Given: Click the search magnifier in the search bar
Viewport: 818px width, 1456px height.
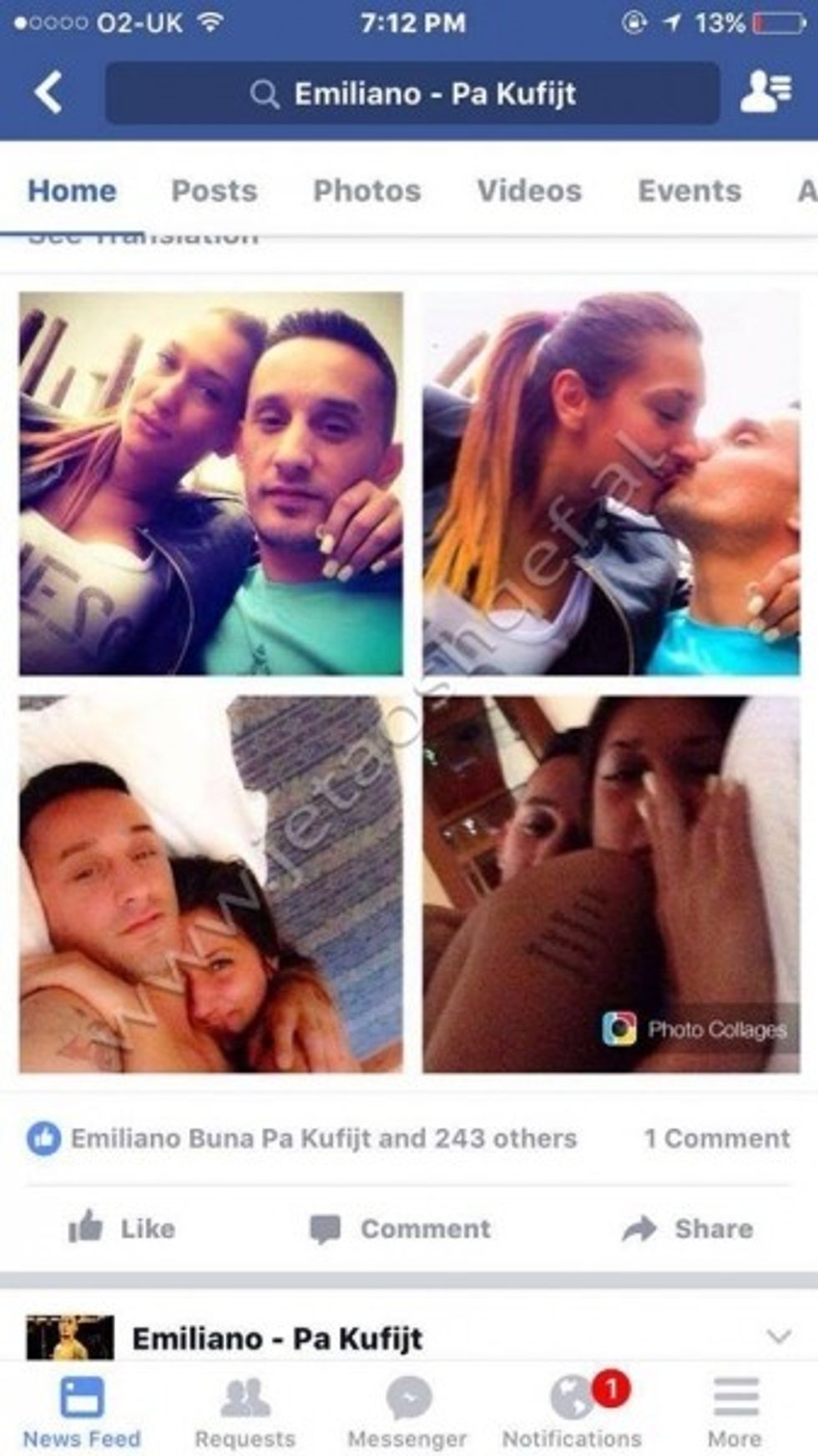Looking at the screenshot, I should click(x=265, y=93).
